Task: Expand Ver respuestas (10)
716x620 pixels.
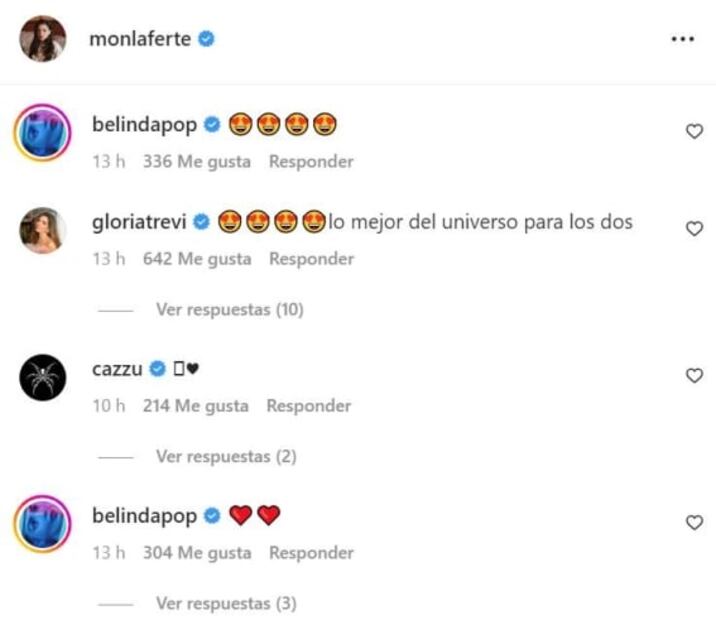Action: click(x=229, y=310)
